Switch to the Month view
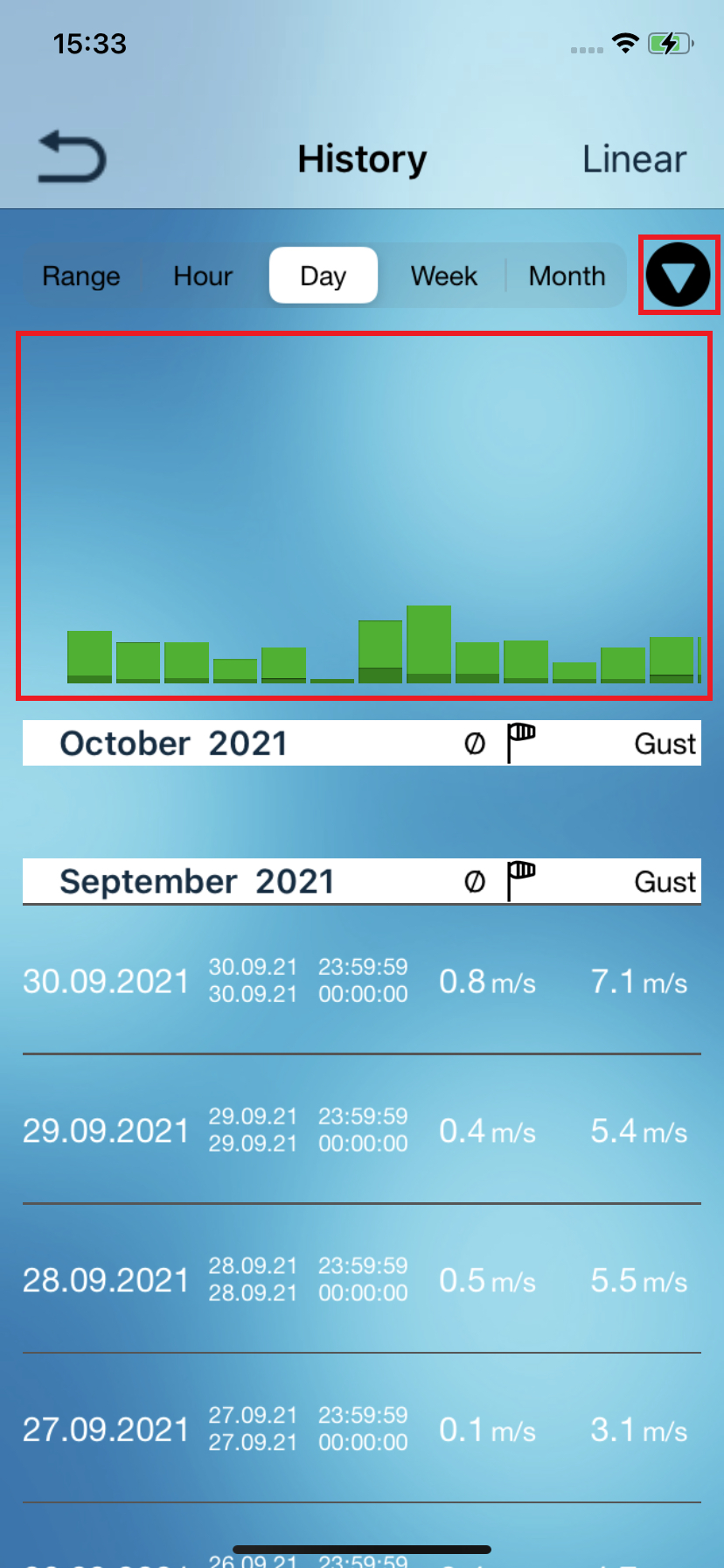 567,276
